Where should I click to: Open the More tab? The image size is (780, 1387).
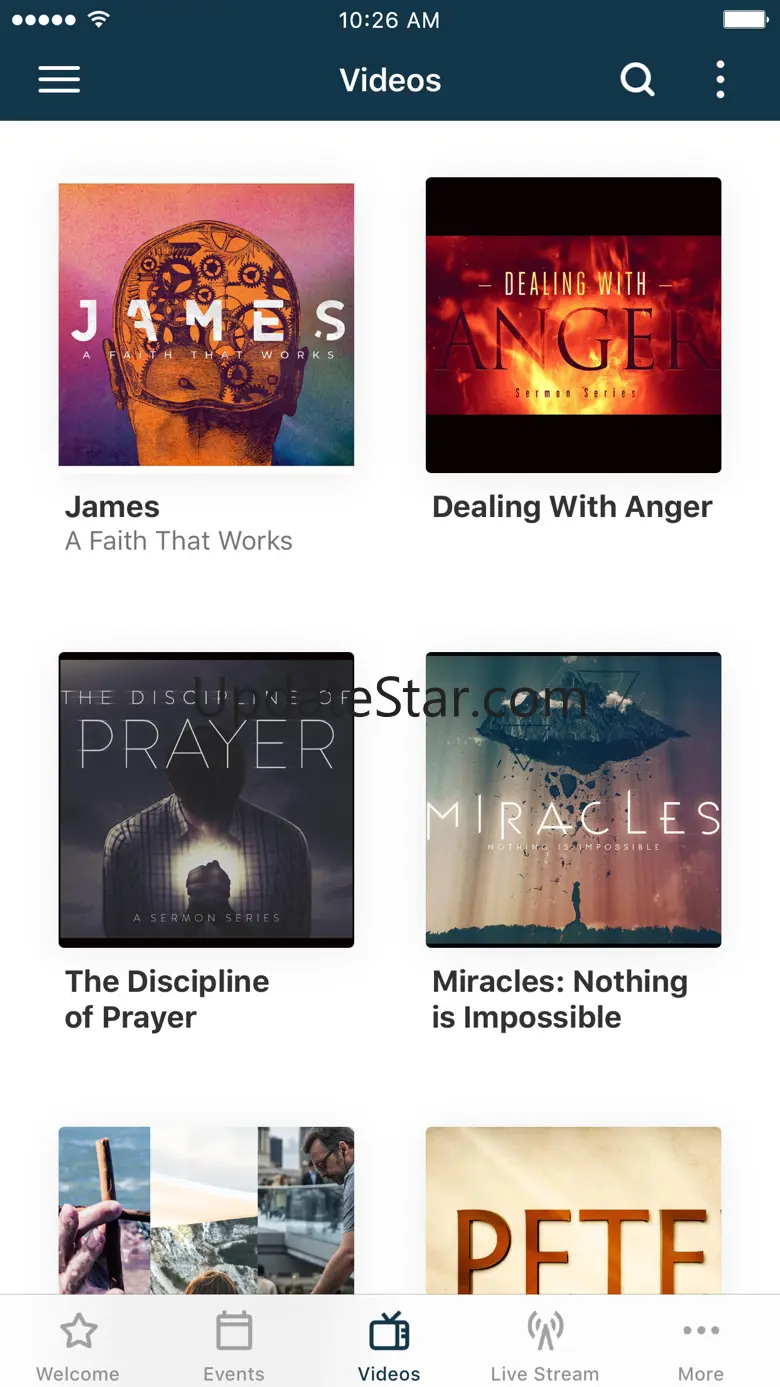(701, 1346)
